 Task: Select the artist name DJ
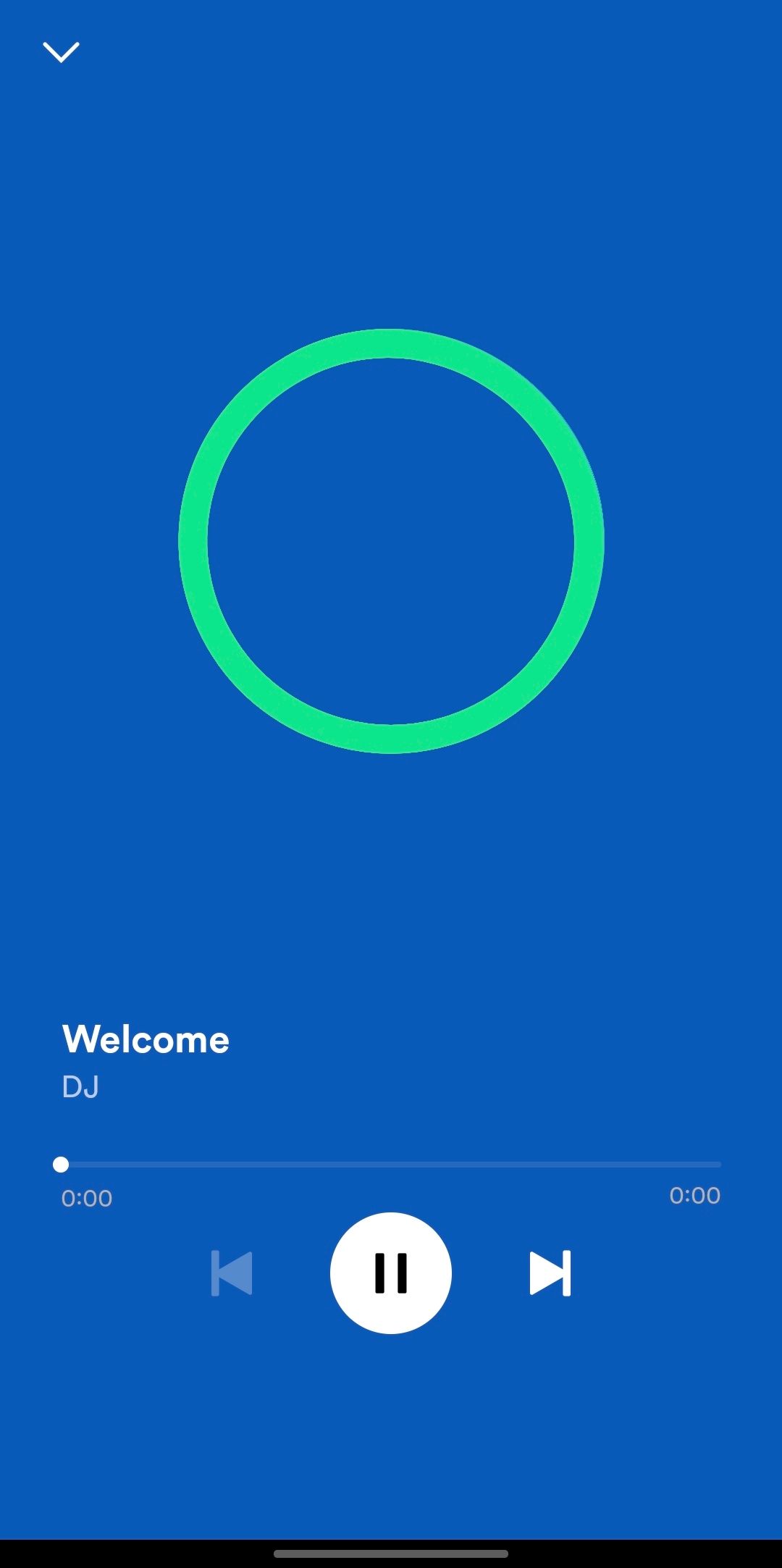tap(80, 1086)
